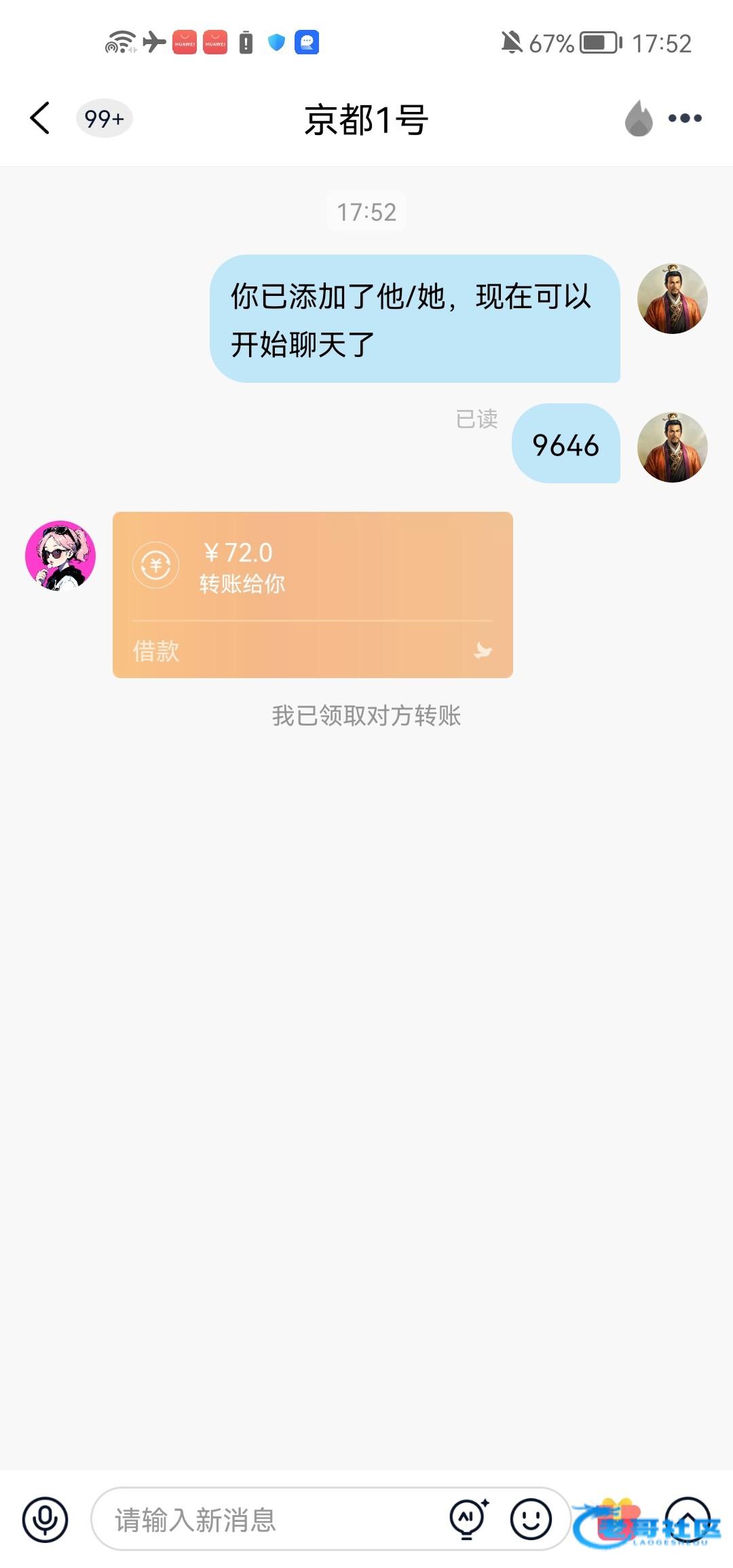Tap my avatar beside 9646 message

[672, 447]
